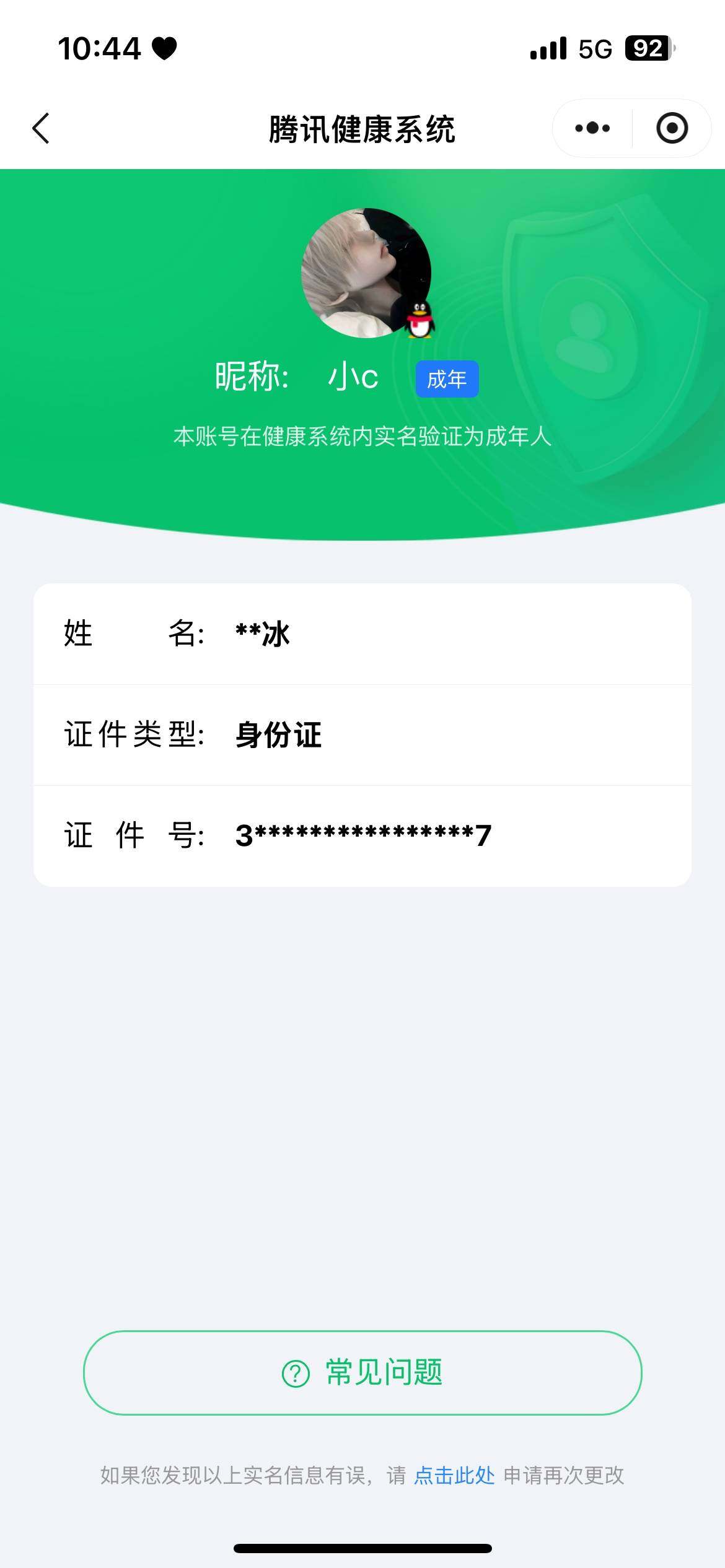Open the mini program more options menu

(592, 128)
